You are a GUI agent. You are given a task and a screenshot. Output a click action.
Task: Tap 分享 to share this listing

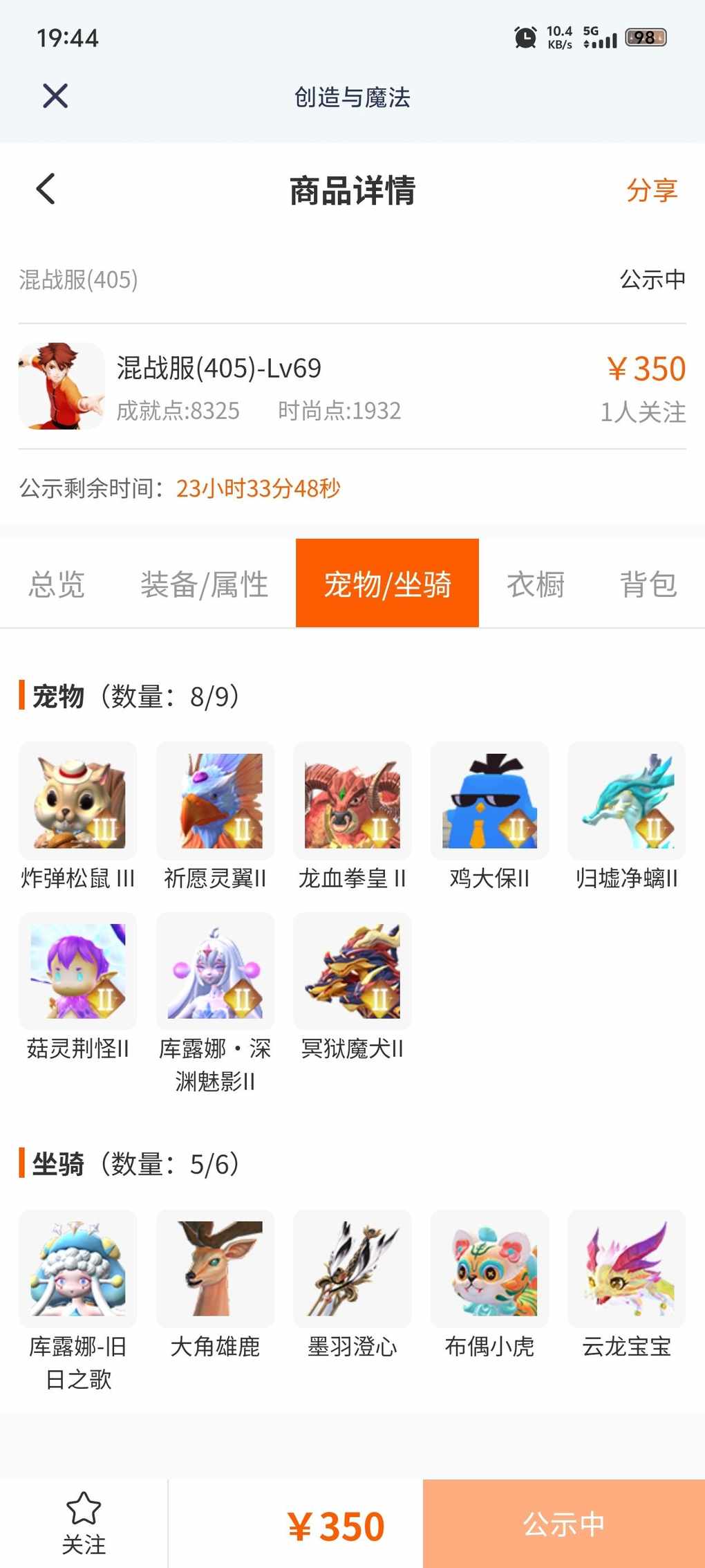[x=651, y=190]
